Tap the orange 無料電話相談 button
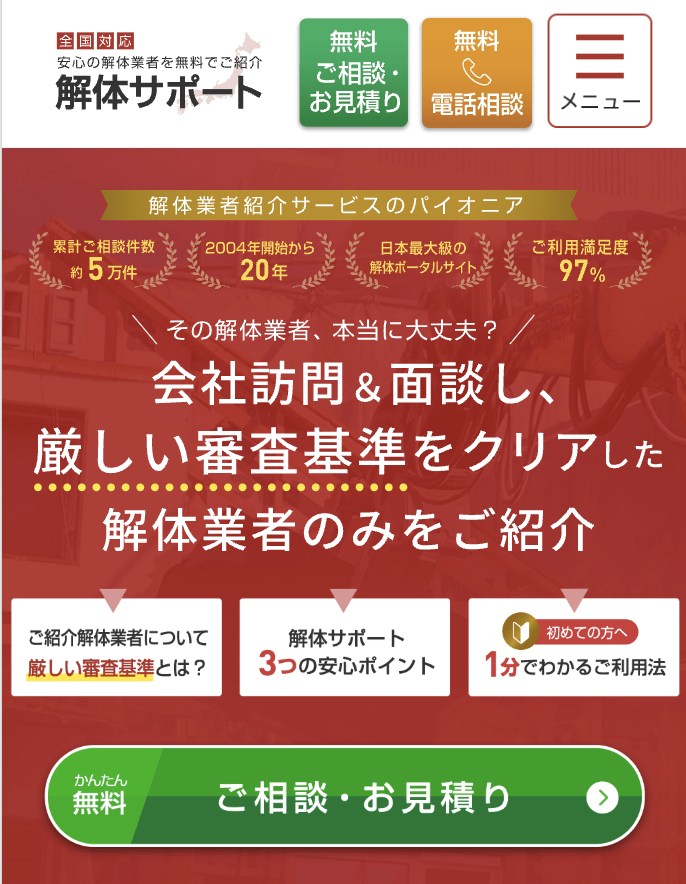This screenshot has height=884, width=686. [476, 72]
